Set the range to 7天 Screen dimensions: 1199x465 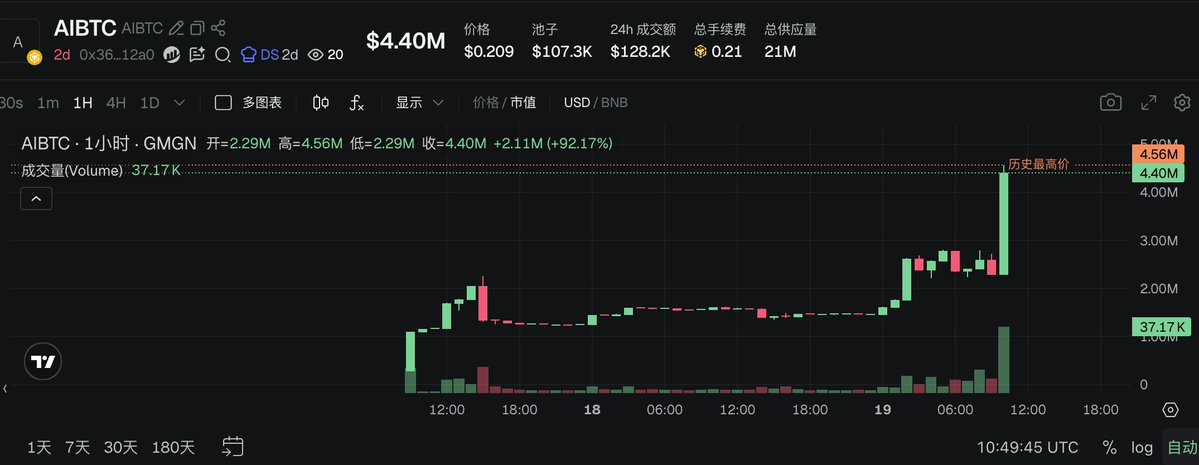(x=77, y=447)
